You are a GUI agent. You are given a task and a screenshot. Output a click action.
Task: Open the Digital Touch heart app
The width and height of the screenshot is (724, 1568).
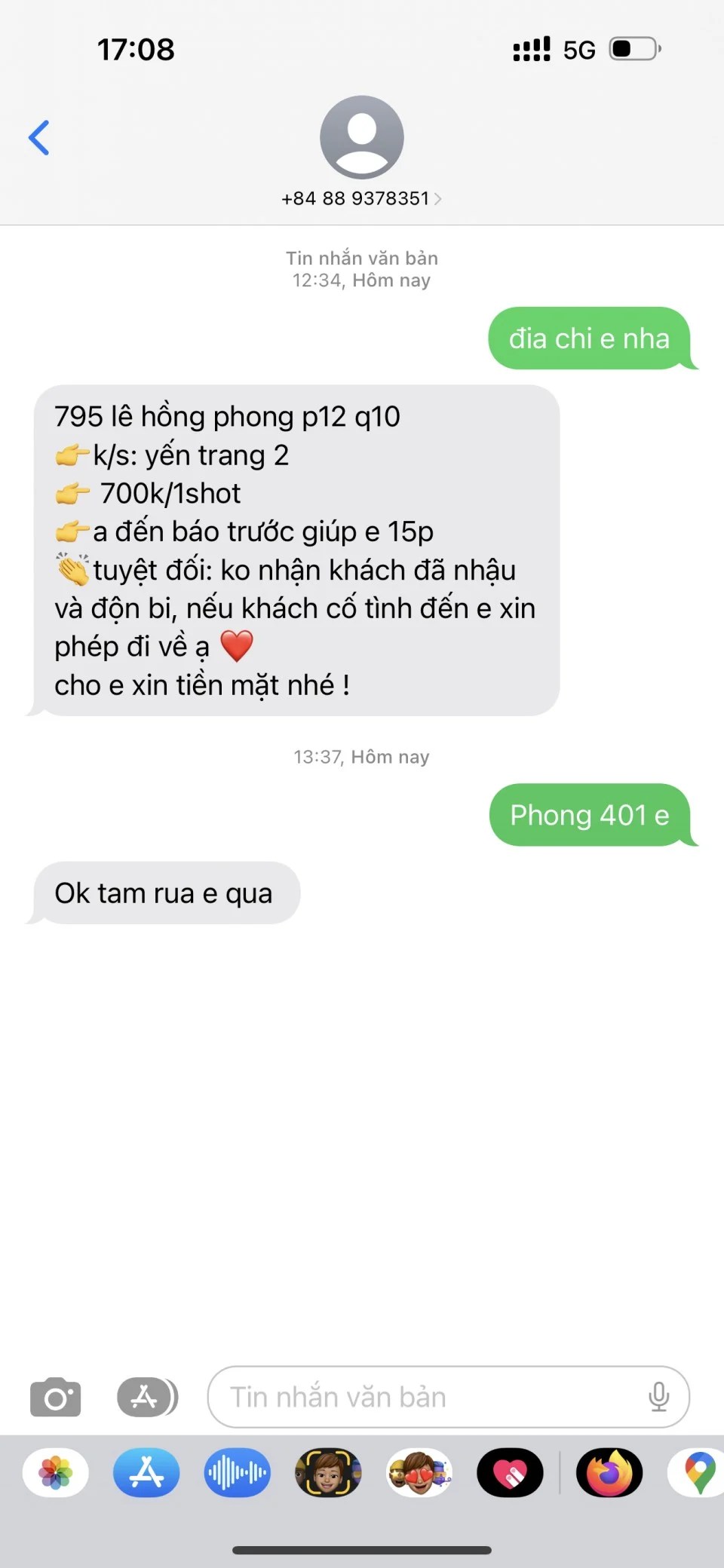(x=510, y=1472)
